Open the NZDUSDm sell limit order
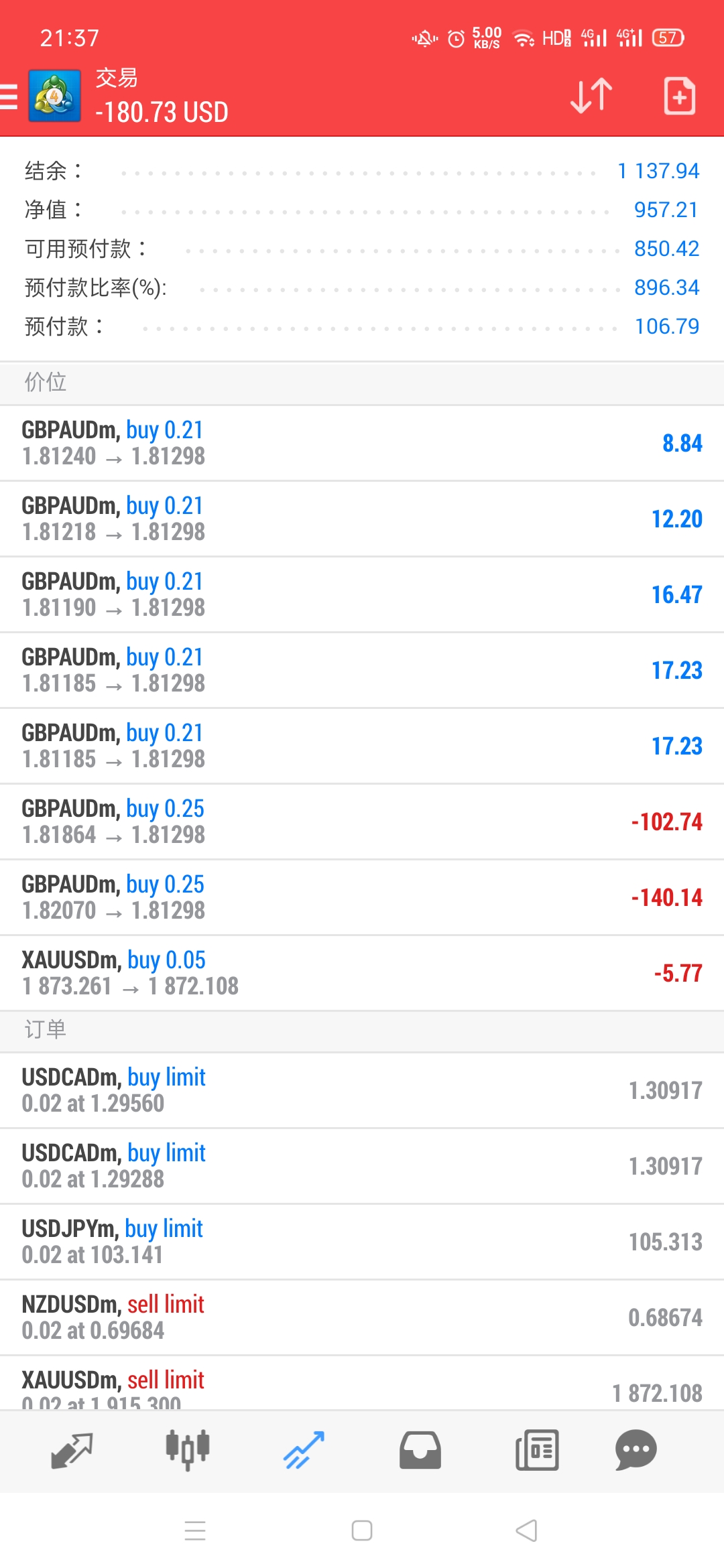 [x=362, y=1317]
